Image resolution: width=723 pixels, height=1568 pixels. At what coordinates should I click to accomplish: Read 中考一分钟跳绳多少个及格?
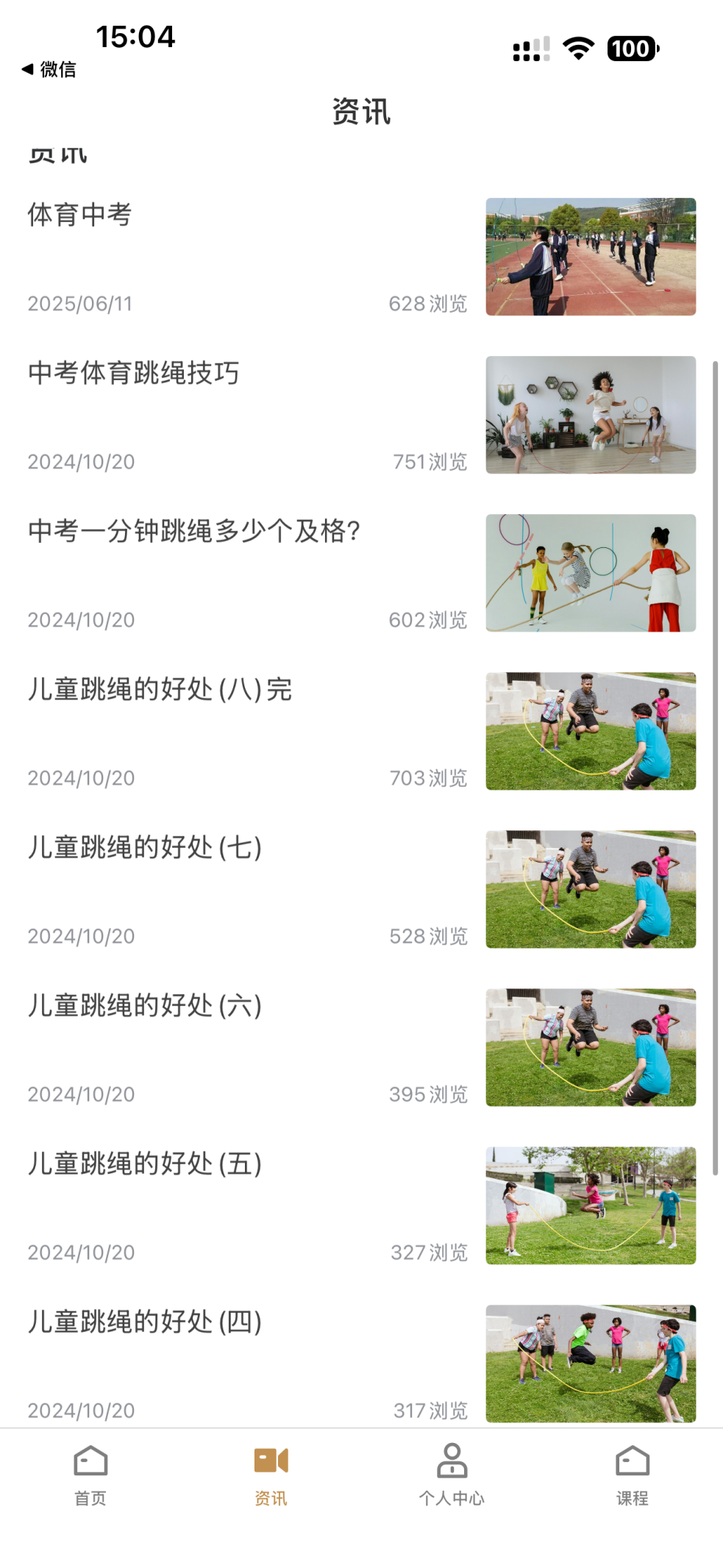[194, 531]
